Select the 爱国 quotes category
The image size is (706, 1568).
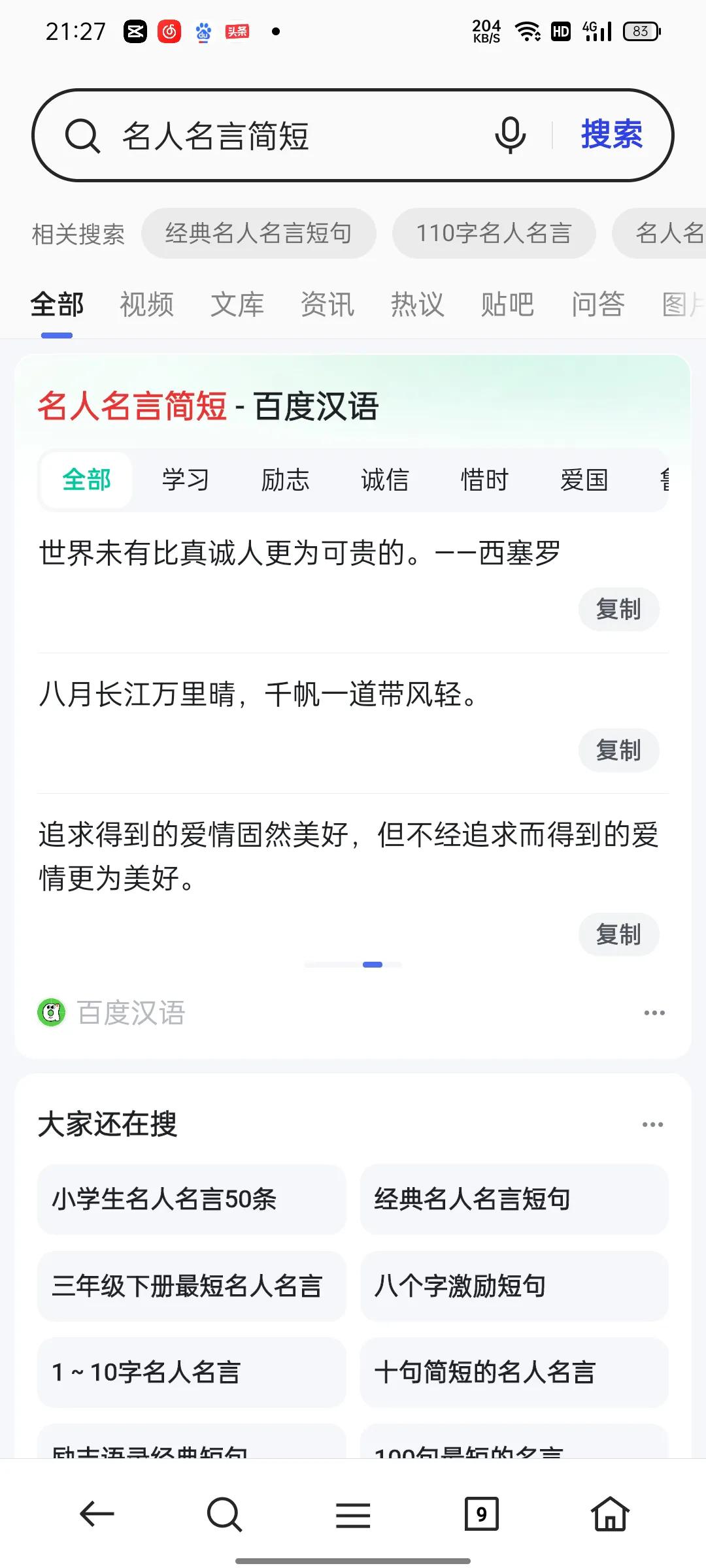pyautogui.click(x=585, y=480)
